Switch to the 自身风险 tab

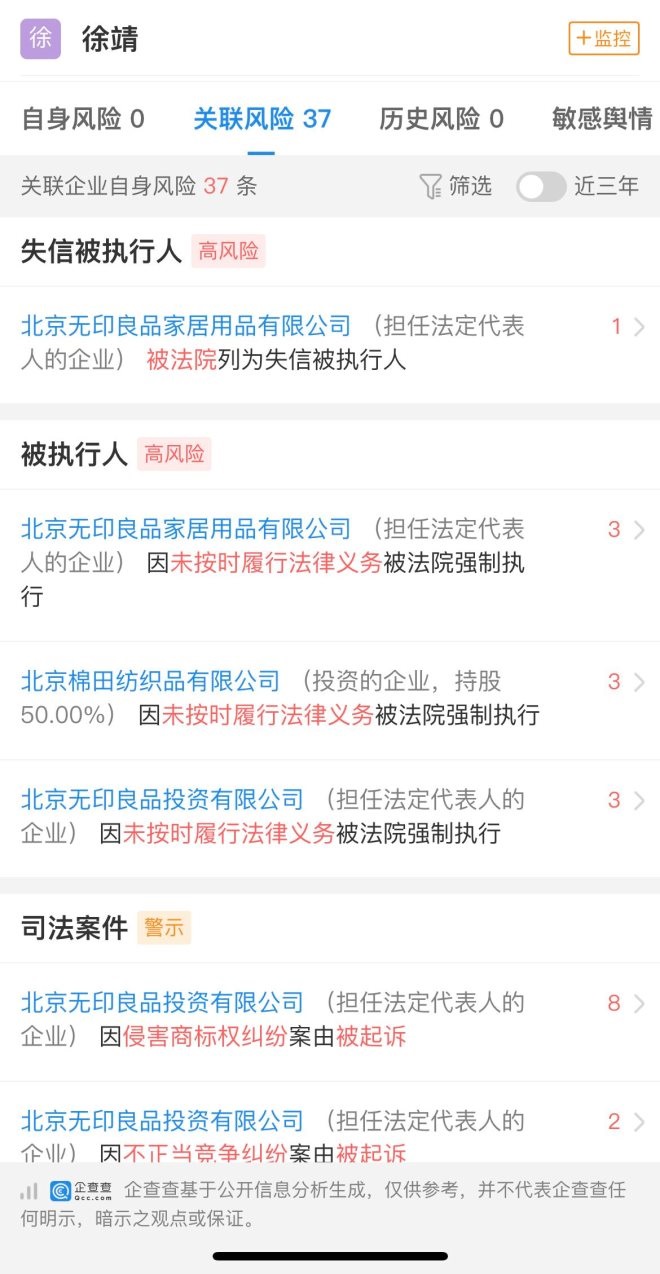[83, 120]
